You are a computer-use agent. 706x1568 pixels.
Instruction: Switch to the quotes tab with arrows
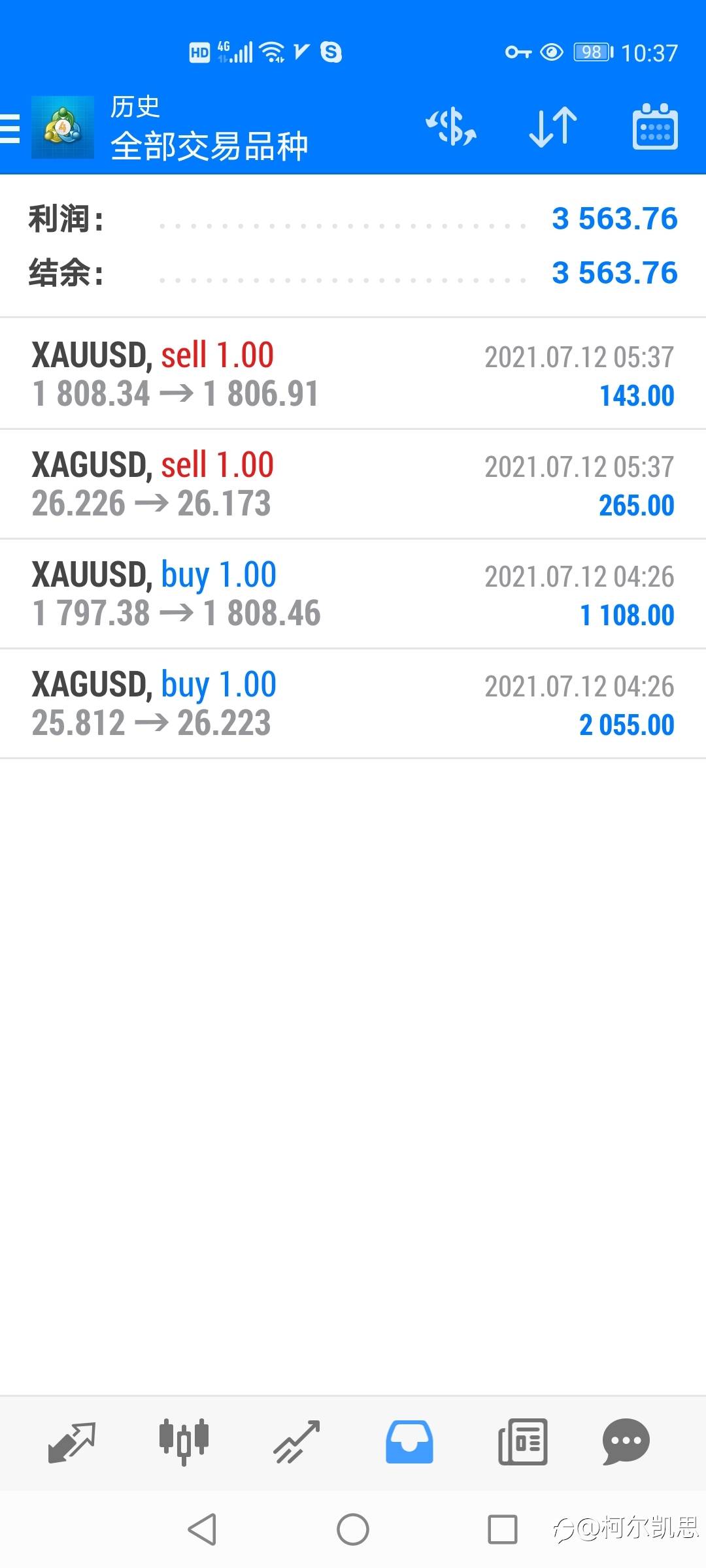pos(72,1442)
